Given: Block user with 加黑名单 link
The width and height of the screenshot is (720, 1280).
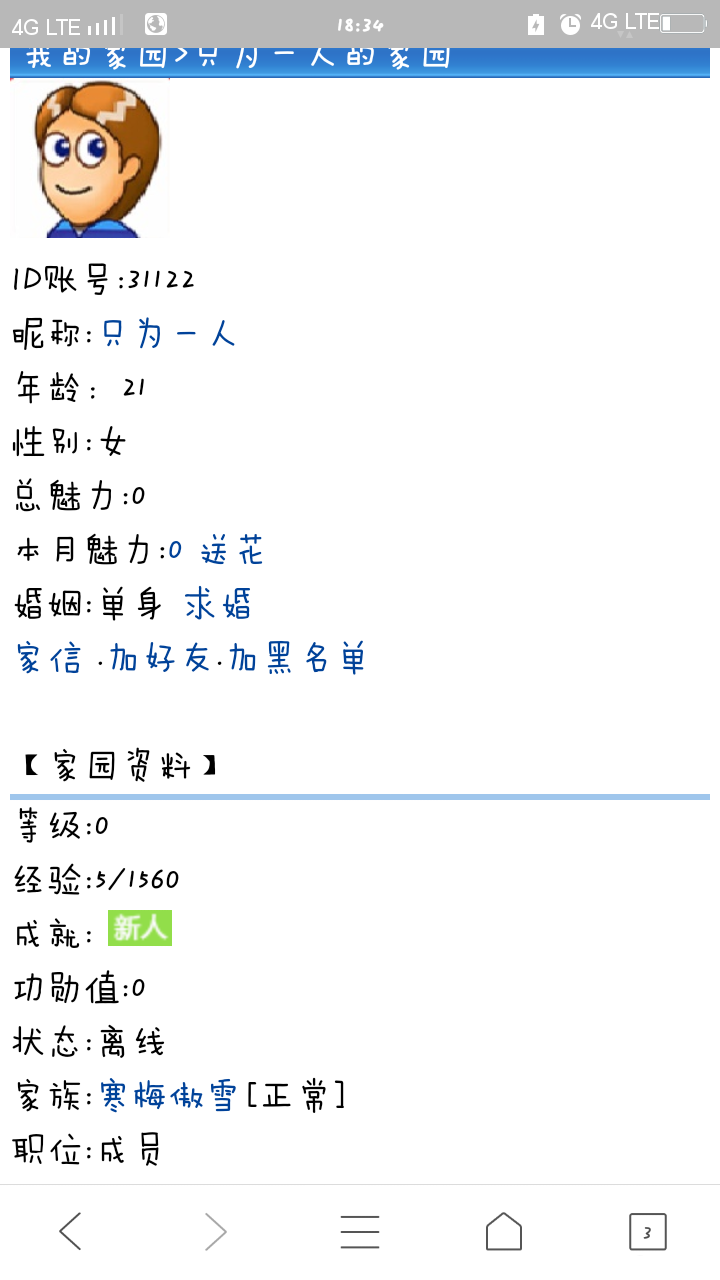Looking at the screenshot, I should pyautogui.click(x=297, y=659).
